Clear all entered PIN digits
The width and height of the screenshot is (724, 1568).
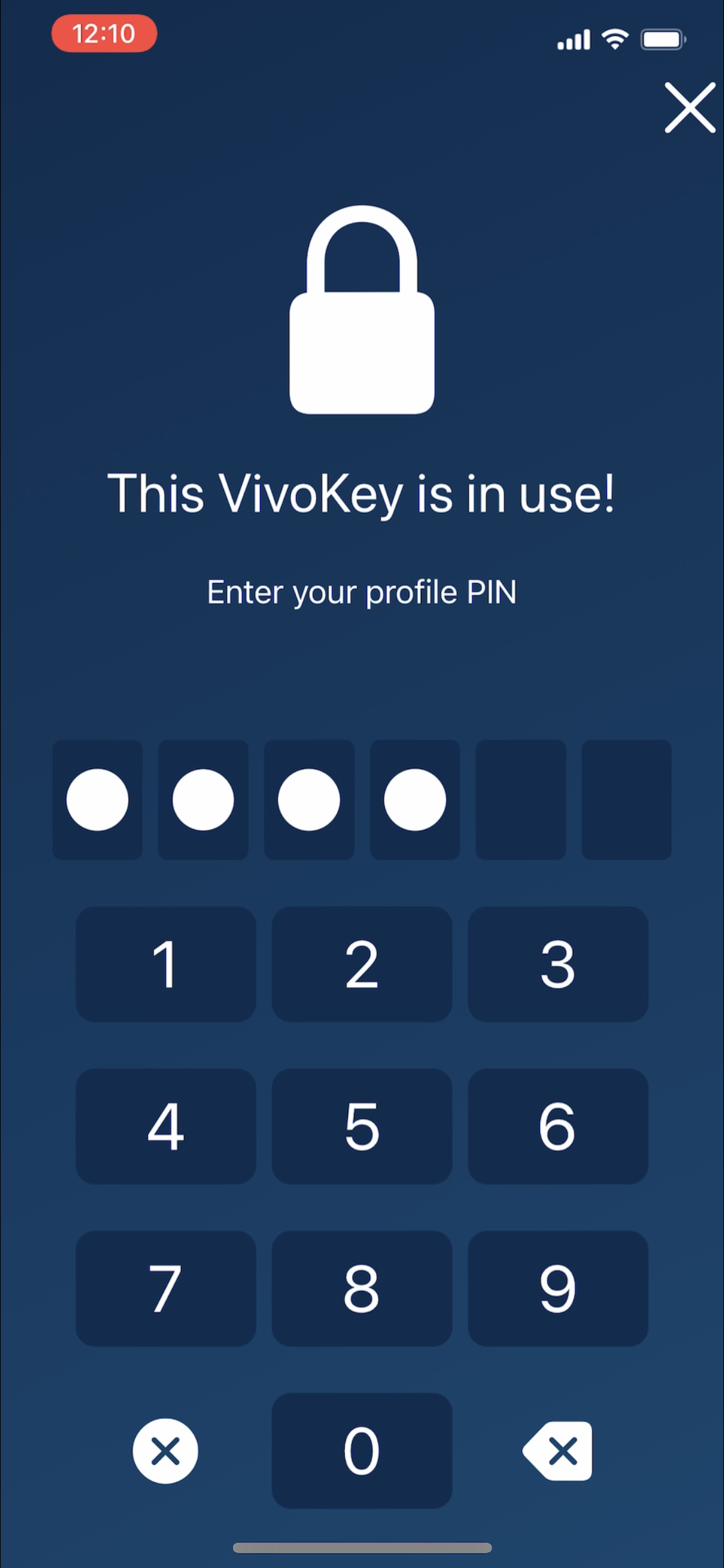(165, 1451)
